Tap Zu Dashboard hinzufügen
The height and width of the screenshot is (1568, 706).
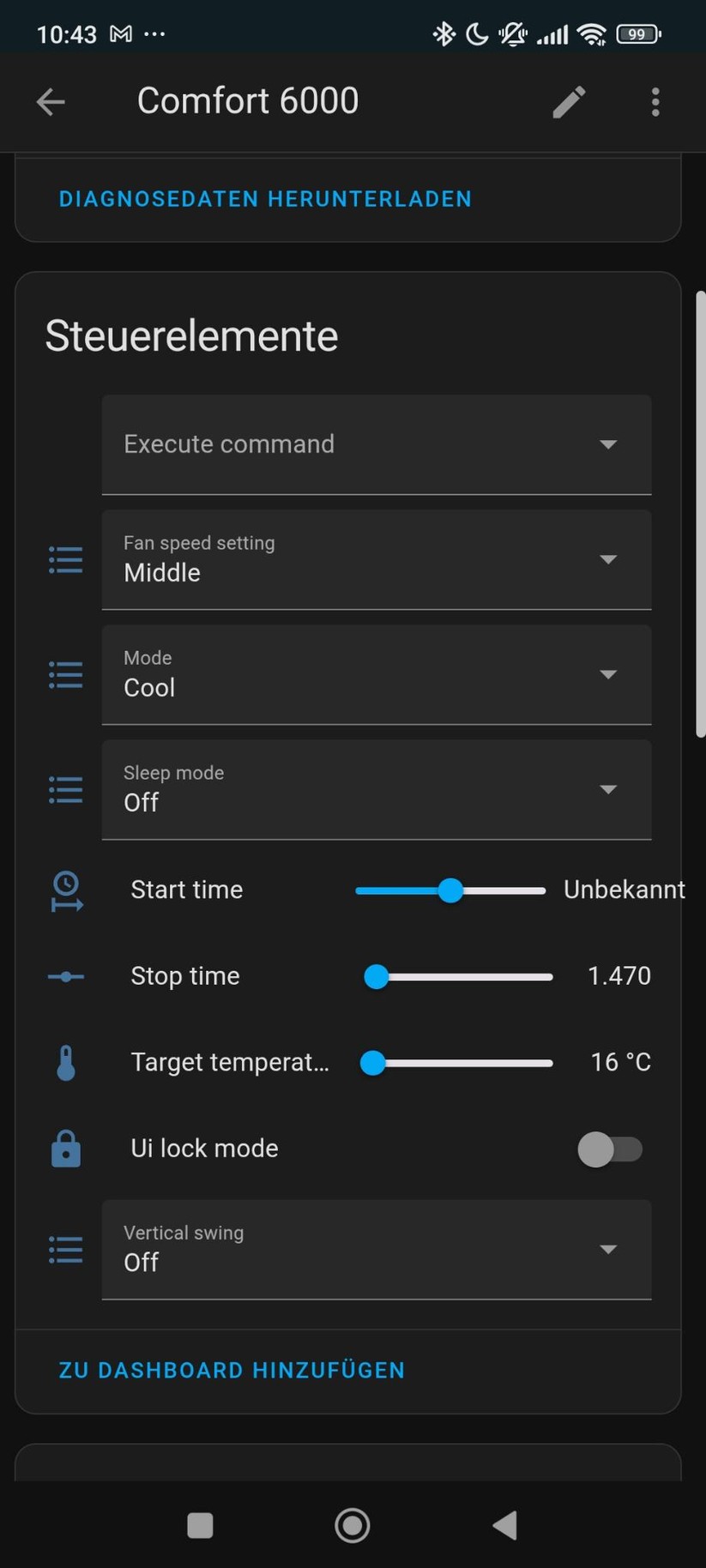(232, 1370)
